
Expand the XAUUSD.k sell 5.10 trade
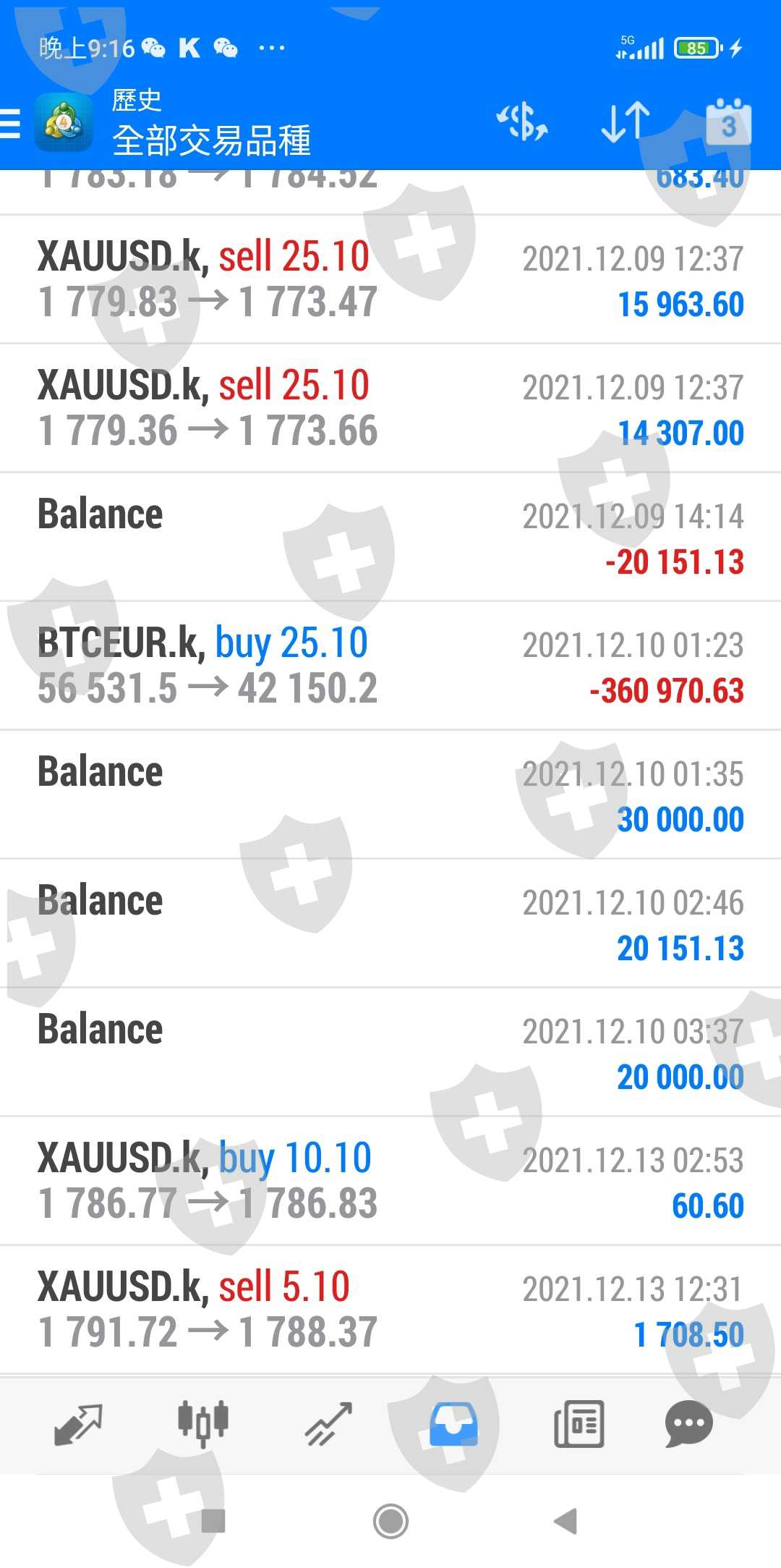pyautogui.click(x=390, y=1310)
